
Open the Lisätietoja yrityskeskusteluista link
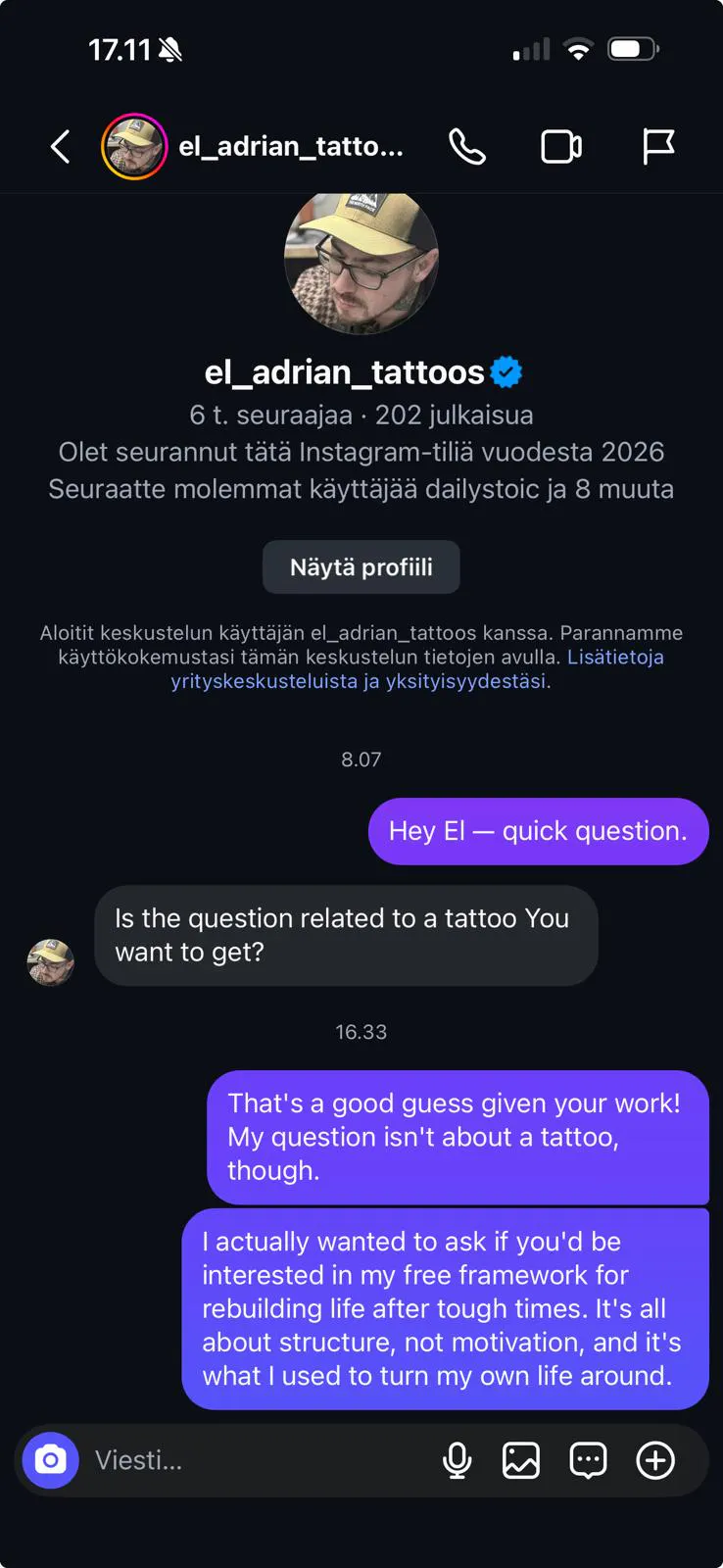pyautogui.click(x=418, y=669)
